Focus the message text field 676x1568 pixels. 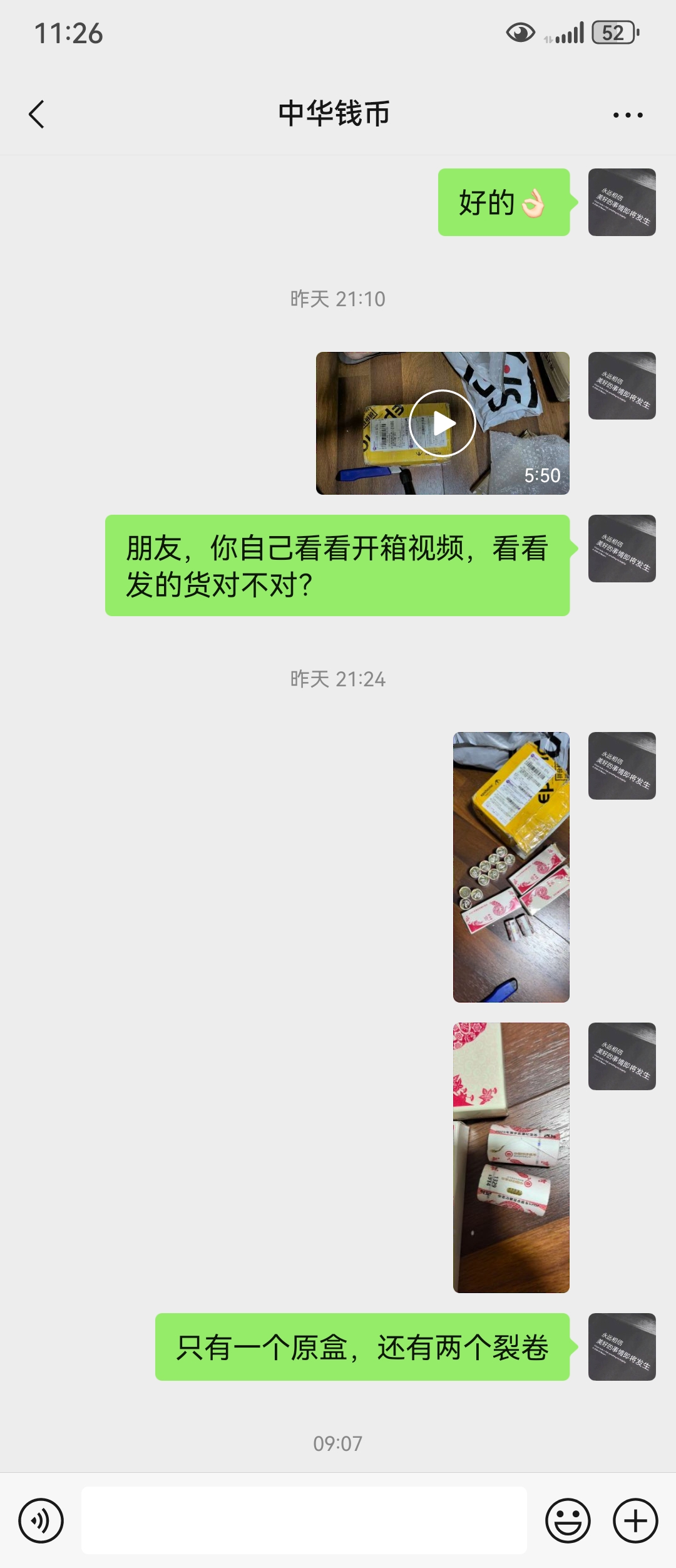coord(304,1520)
